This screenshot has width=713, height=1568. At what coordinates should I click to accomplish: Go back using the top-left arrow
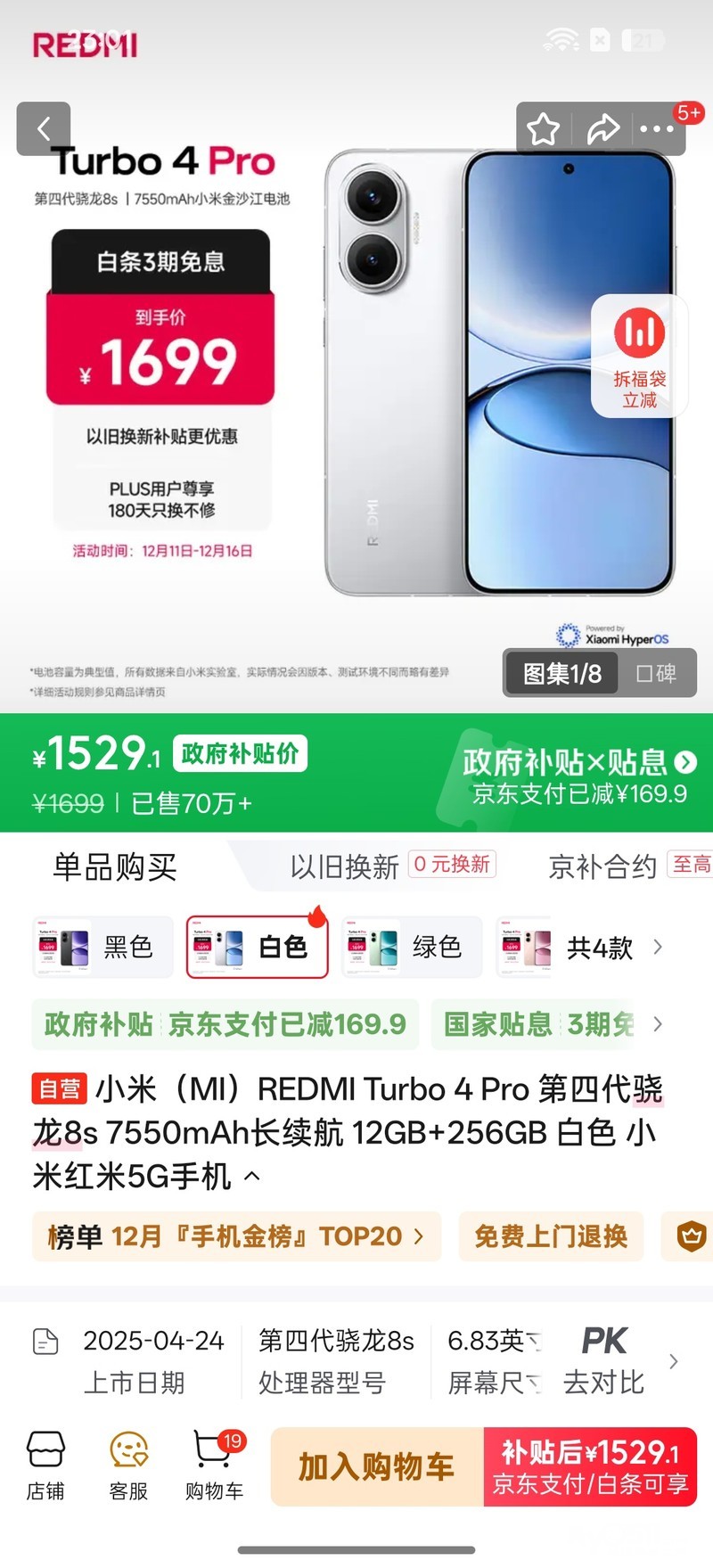[44, 129]
